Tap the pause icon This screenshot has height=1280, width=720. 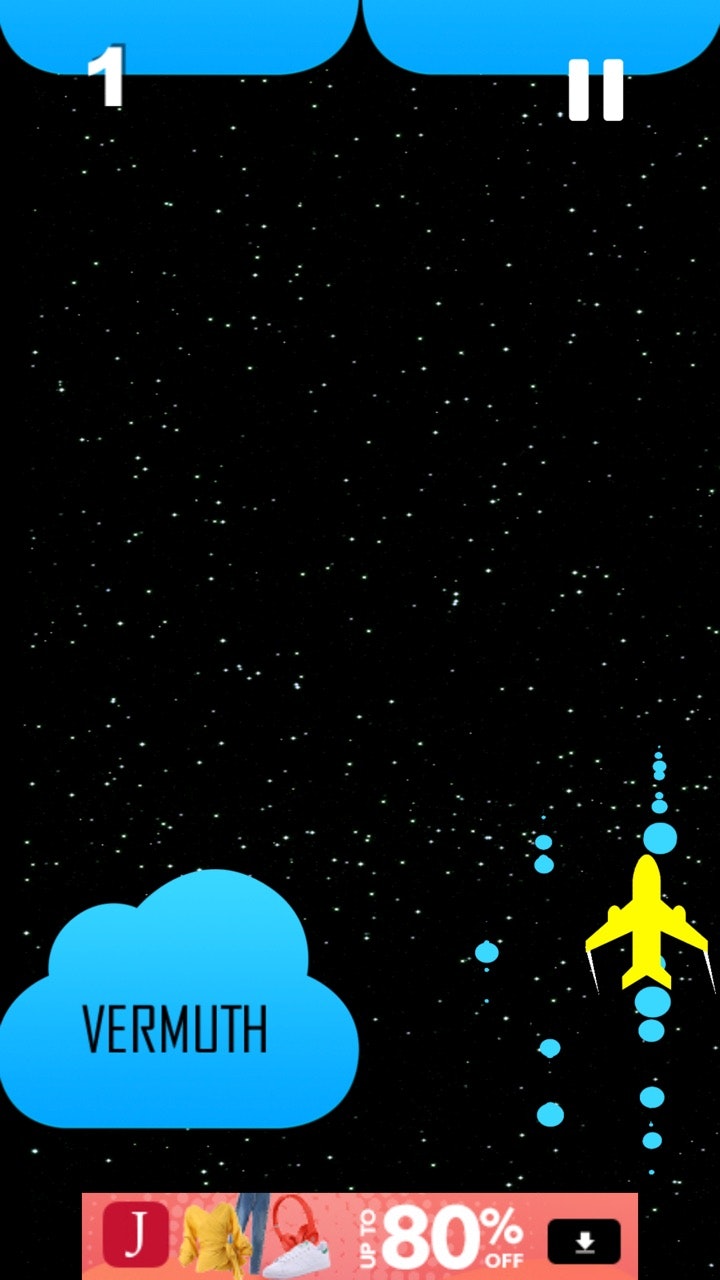tap(597, 90)
